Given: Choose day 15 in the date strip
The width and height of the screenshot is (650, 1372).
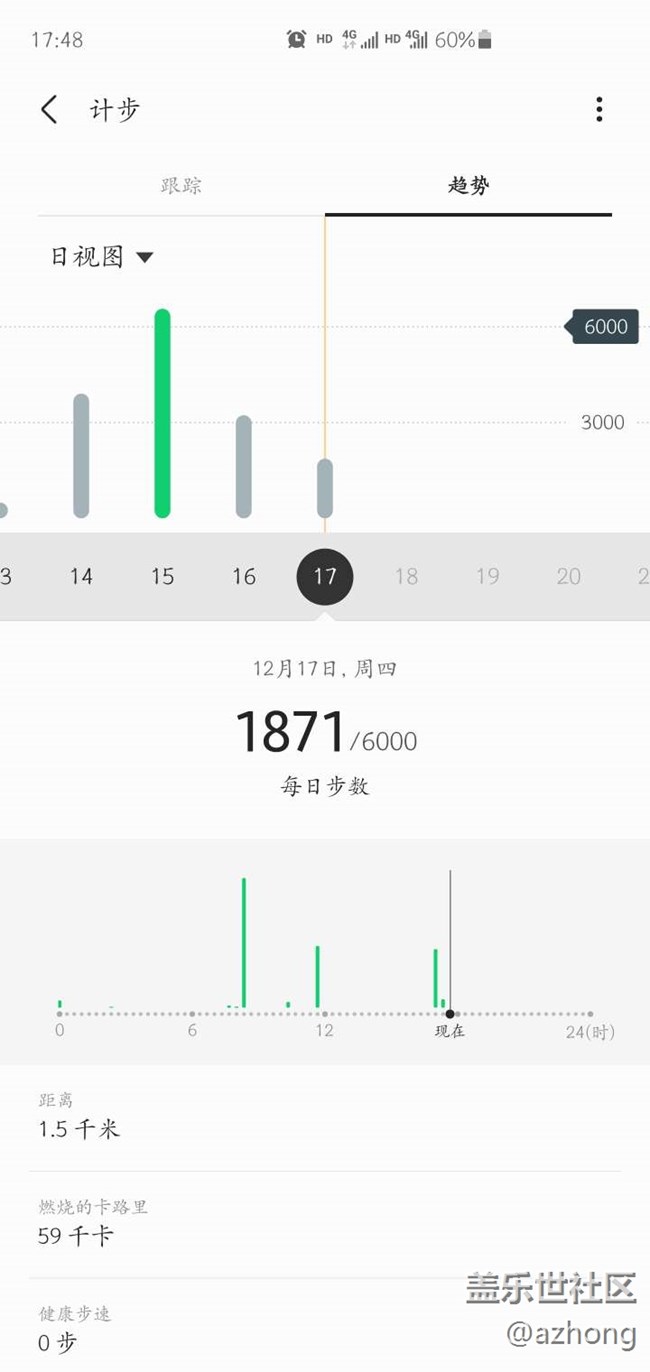Looking at the screenshot, I should point(162,576).
